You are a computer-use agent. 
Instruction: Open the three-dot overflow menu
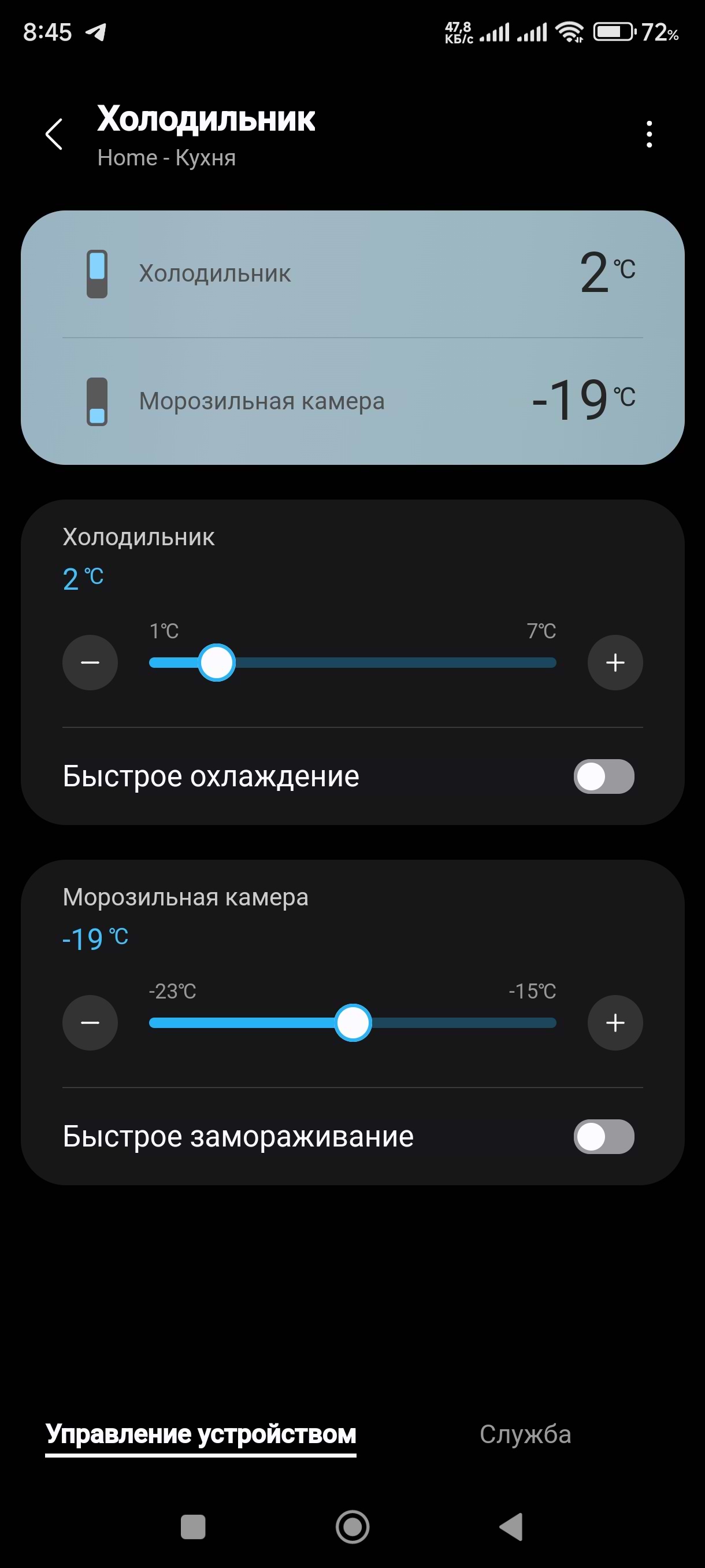tap(649, 134)
